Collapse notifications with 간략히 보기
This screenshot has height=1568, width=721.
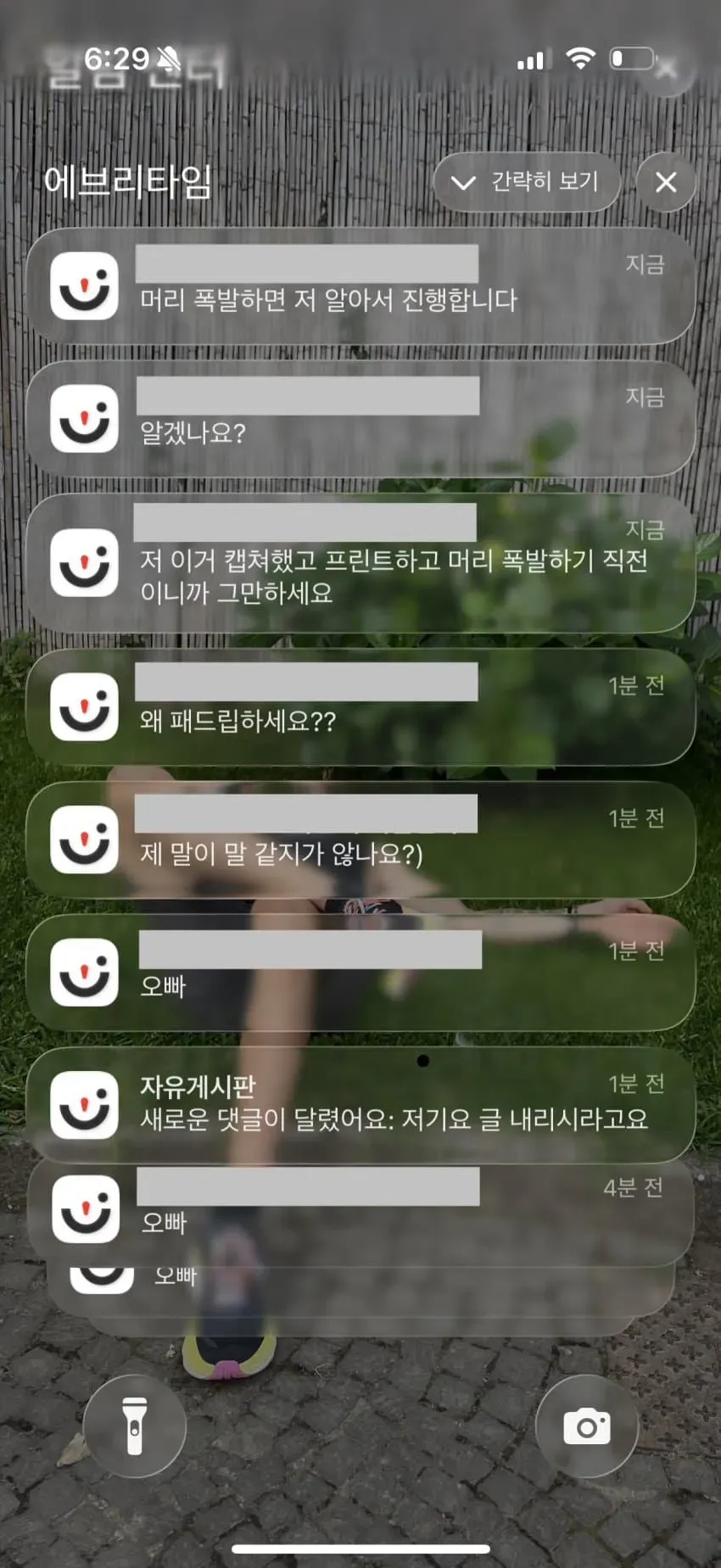527,181
